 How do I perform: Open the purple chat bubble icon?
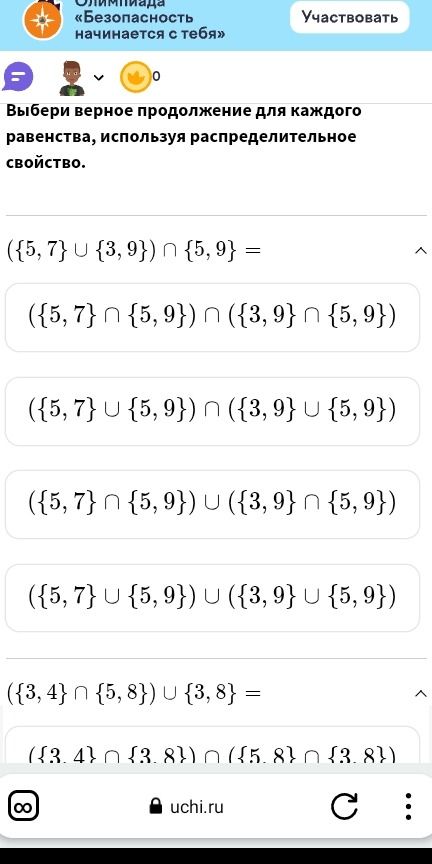click(18, 77)
